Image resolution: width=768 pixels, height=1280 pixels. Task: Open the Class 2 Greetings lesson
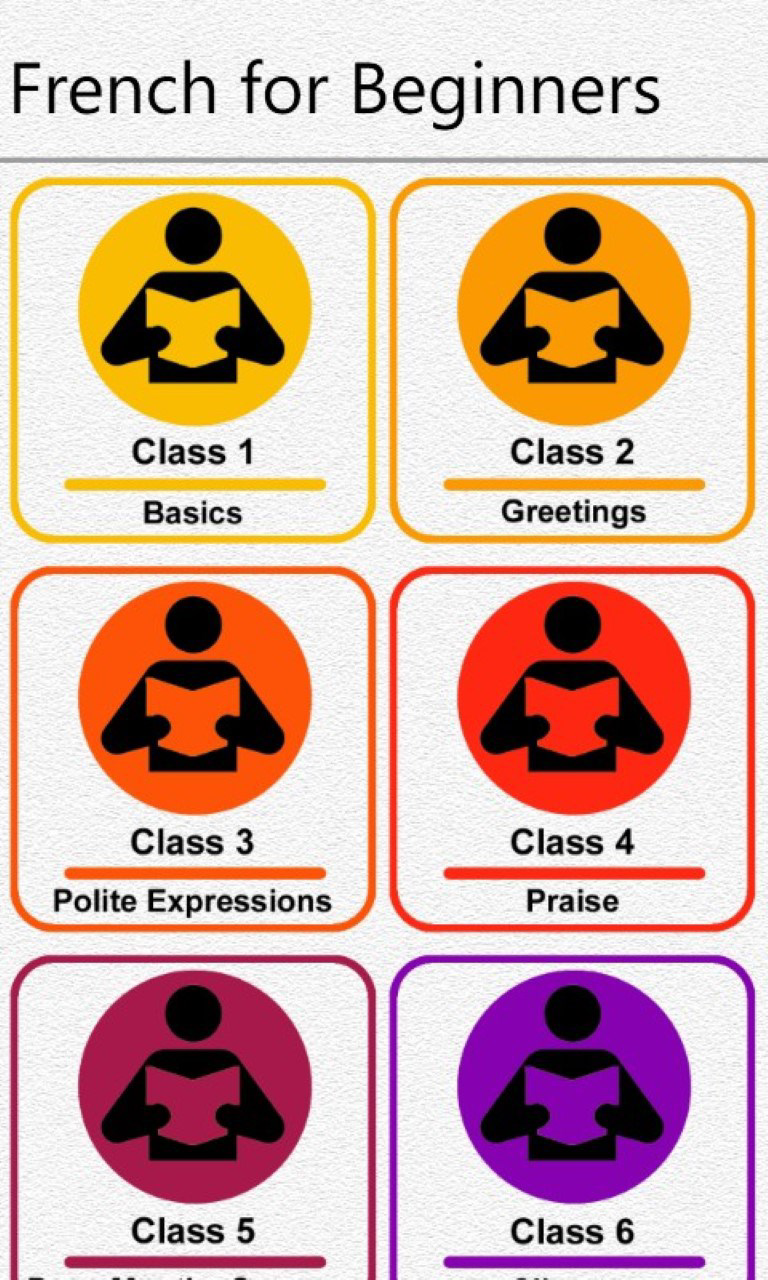(573, 360)
